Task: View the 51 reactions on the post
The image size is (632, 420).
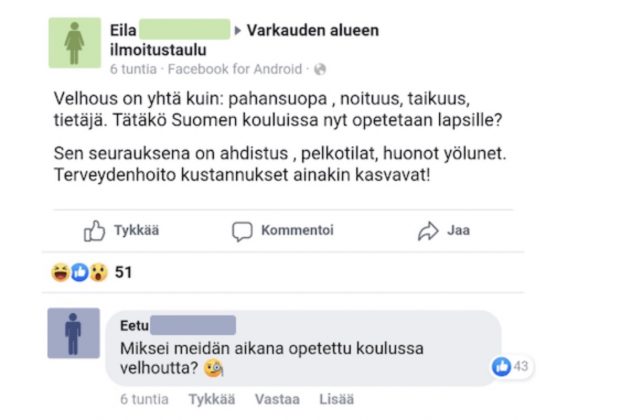Action: tap(91, 272)
